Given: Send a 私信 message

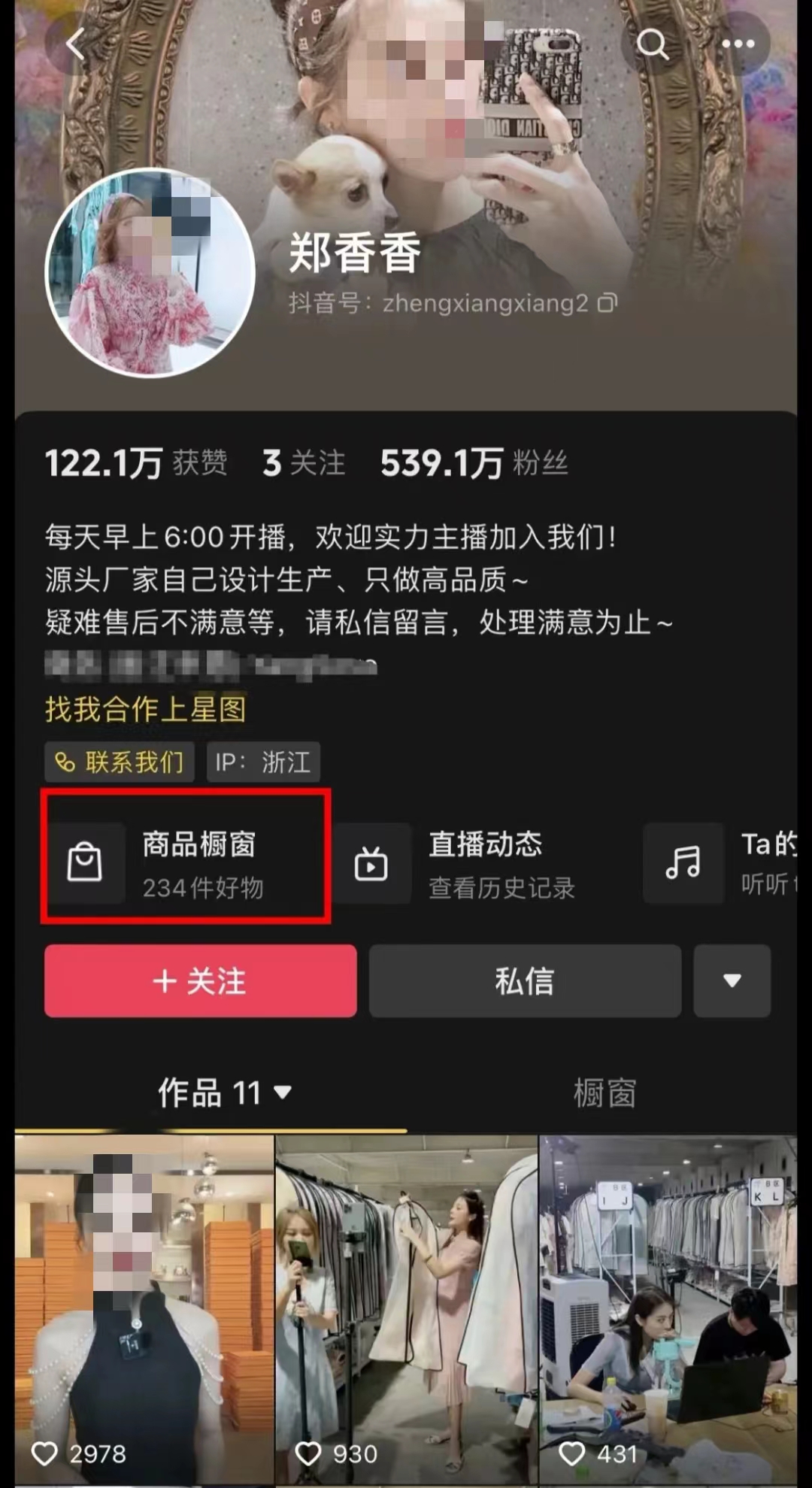Looking at the screenshot, I should click(525, 981).
